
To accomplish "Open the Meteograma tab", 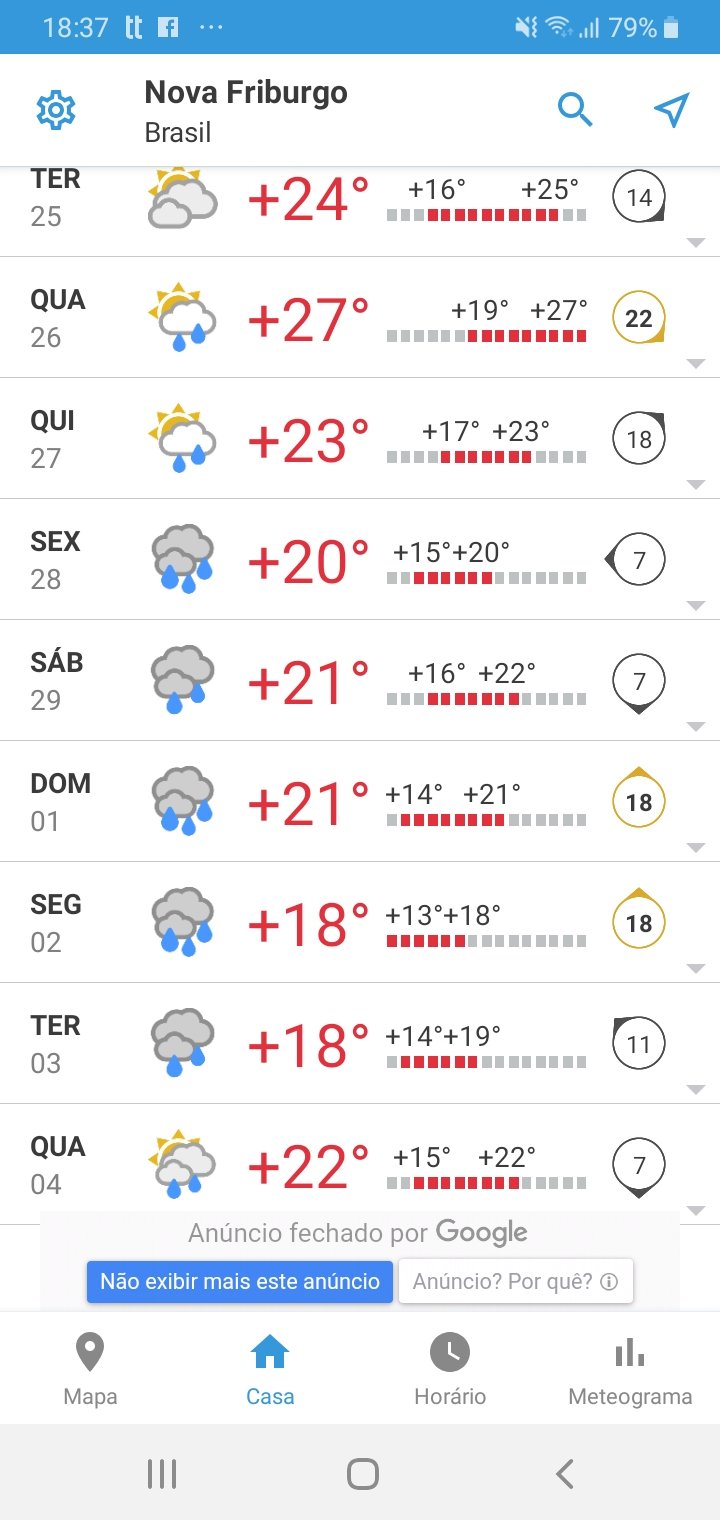I will [630, 1368].
